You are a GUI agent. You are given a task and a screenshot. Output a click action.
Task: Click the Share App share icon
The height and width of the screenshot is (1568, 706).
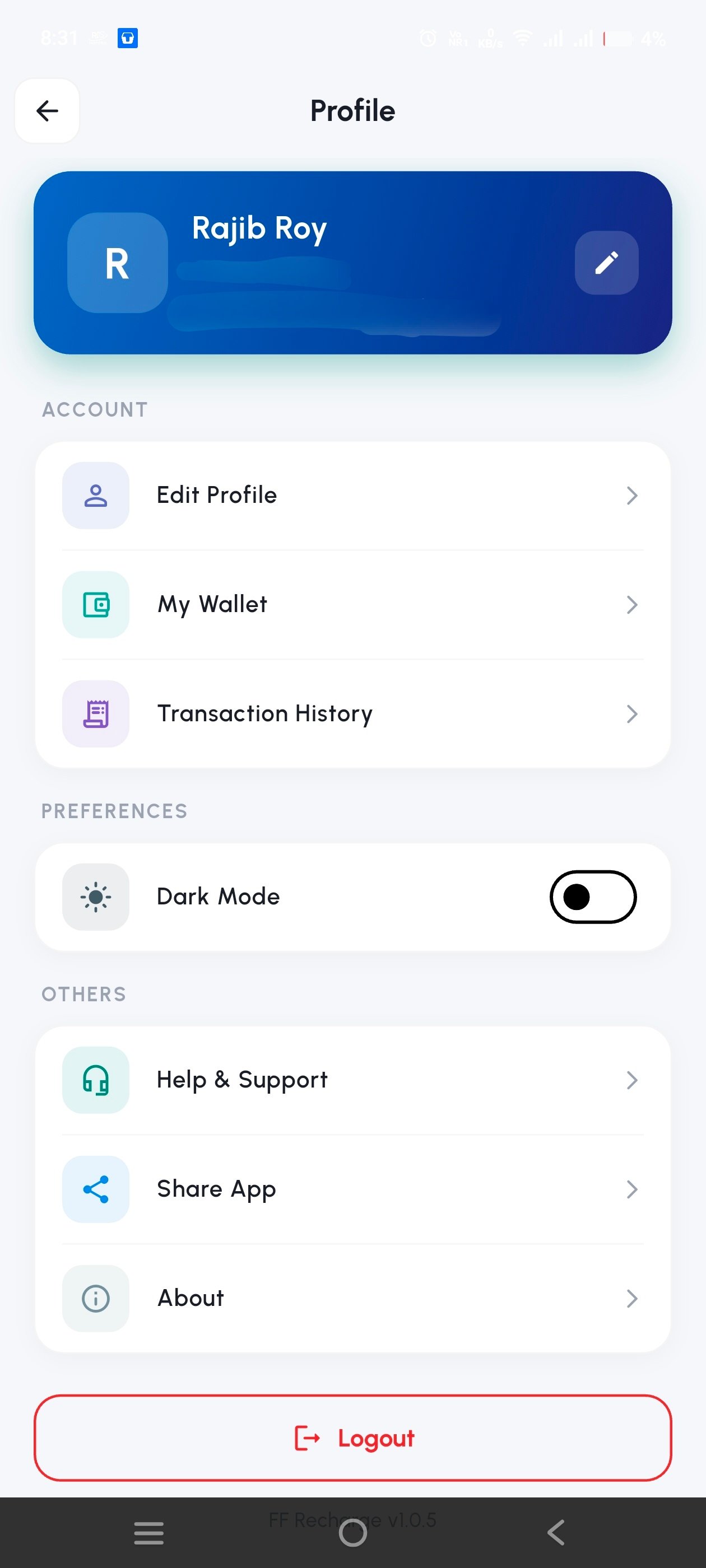click(x=95, y=1189)
